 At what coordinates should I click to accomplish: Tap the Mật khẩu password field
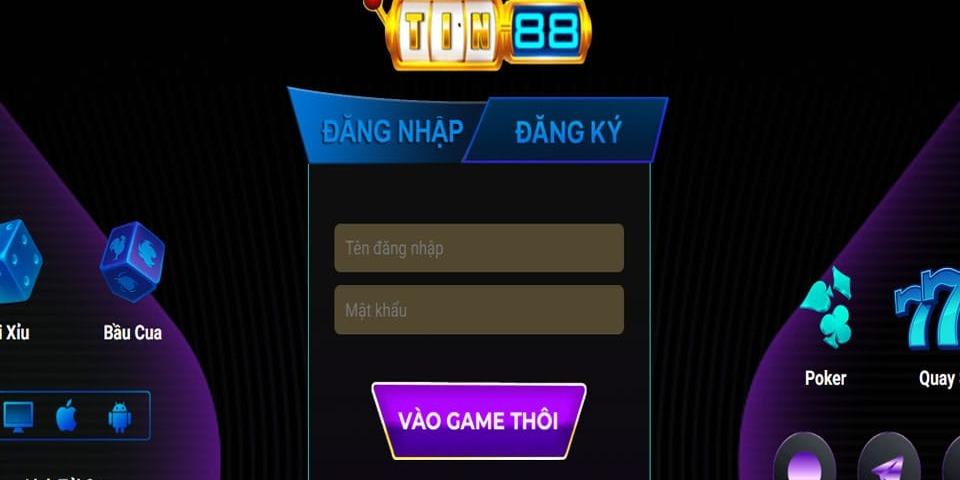(479, 310)
